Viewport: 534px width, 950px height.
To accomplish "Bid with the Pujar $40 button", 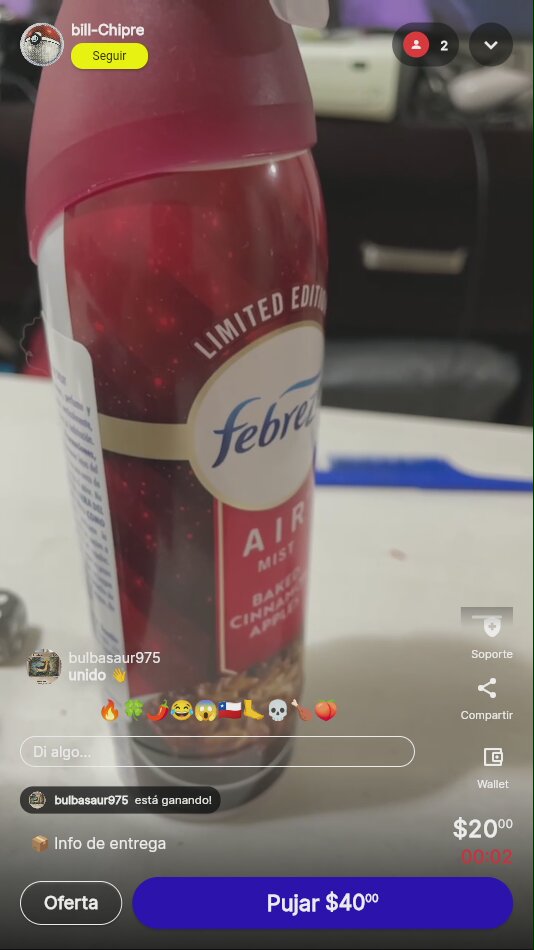I will coord(322,903).
